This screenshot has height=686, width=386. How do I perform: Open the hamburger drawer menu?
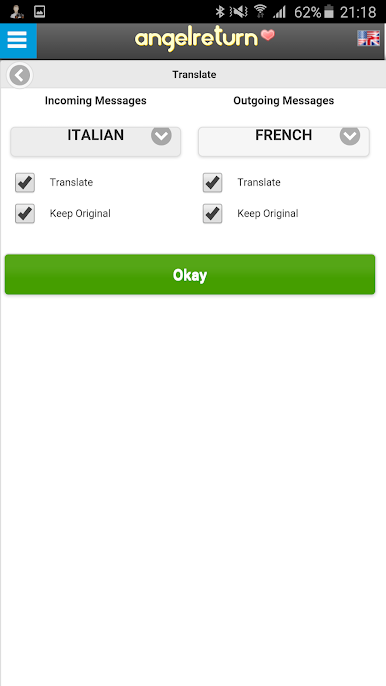[18, 40]
